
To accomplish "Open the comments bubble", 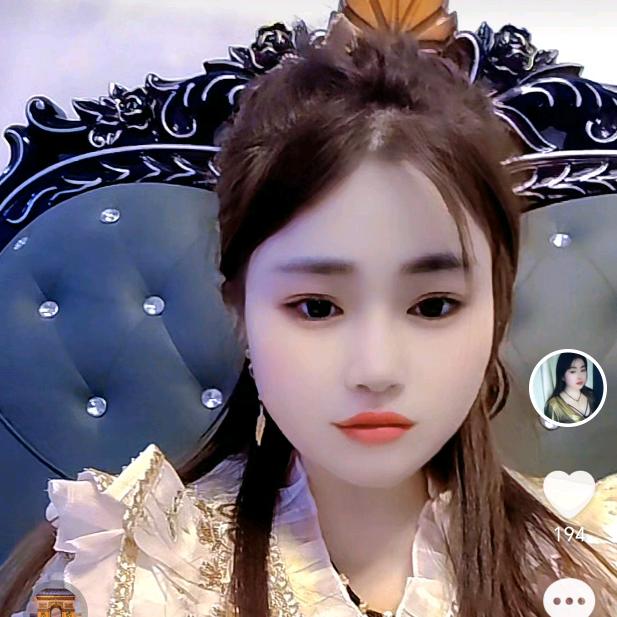I will 569,601.
